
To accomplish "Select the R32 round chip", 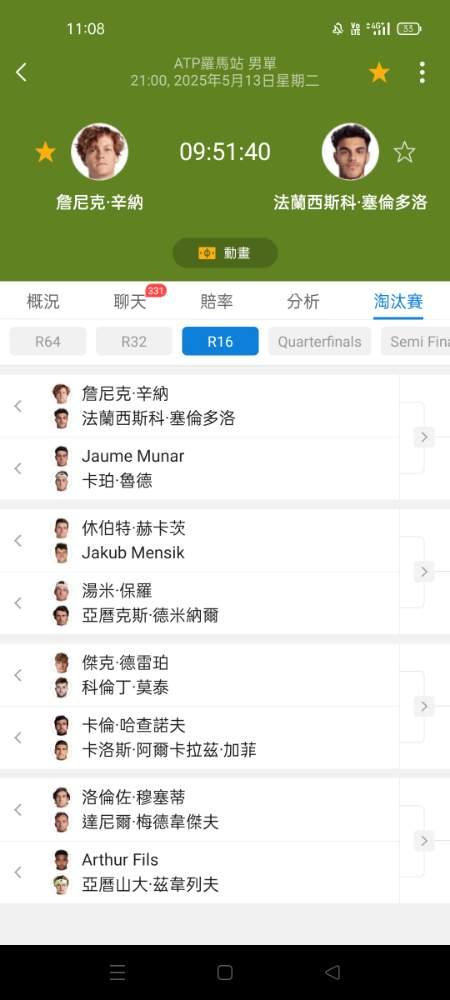I will point(134,341).
